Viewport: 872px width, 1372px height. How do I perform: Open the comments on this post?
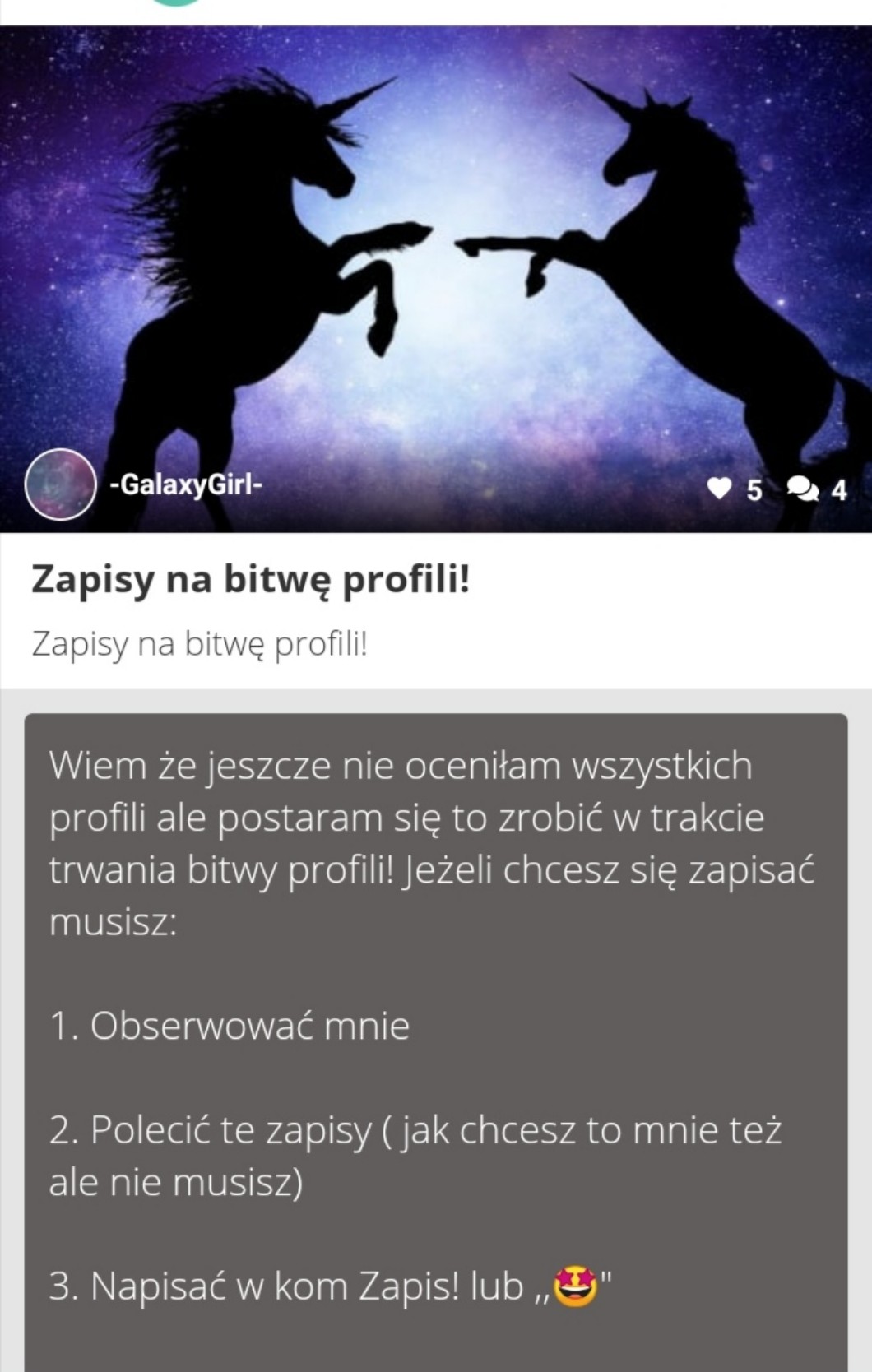coord(802,490)
